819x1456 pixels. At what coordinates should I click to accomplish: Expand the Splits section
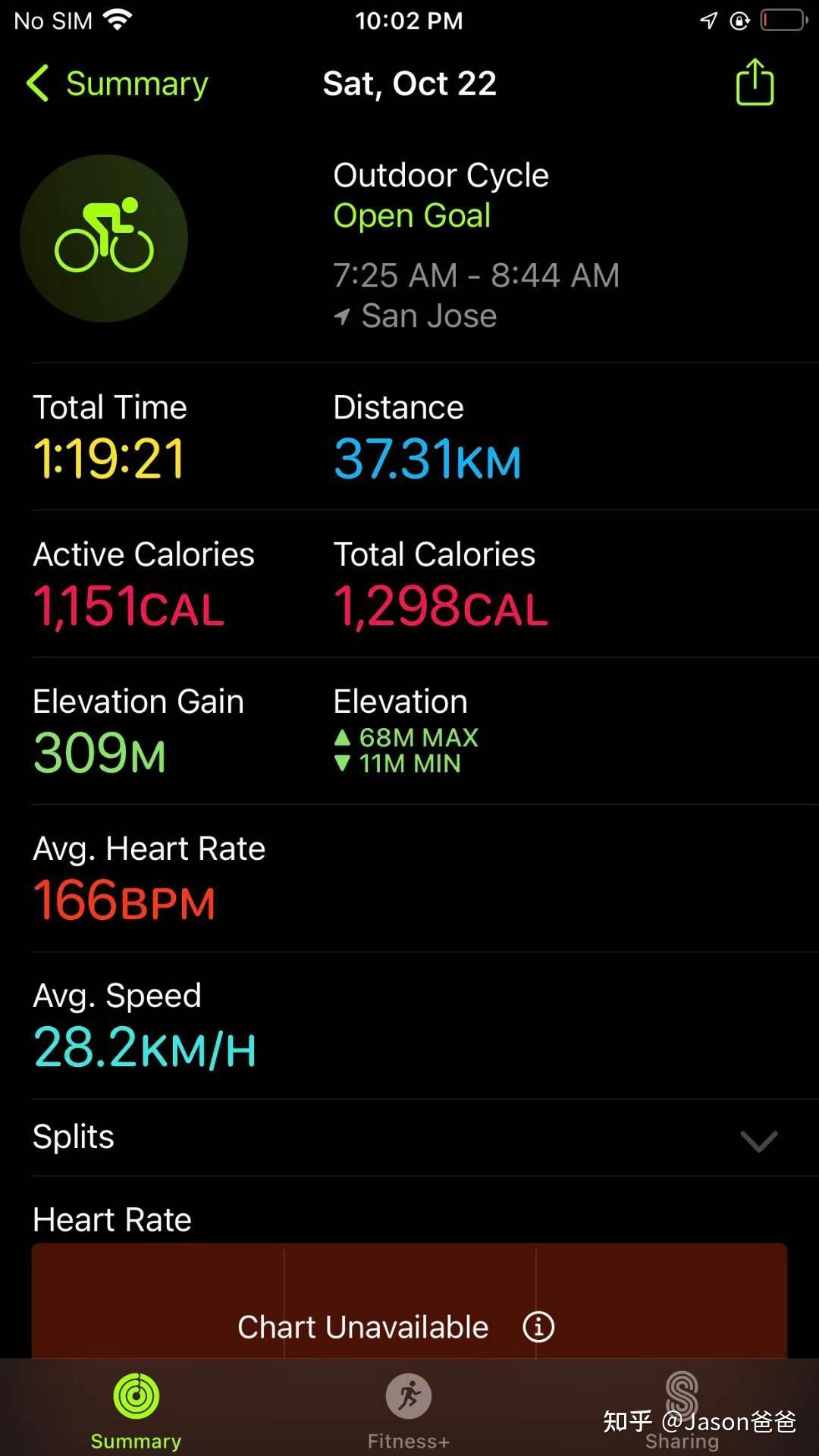(758, 1140)
